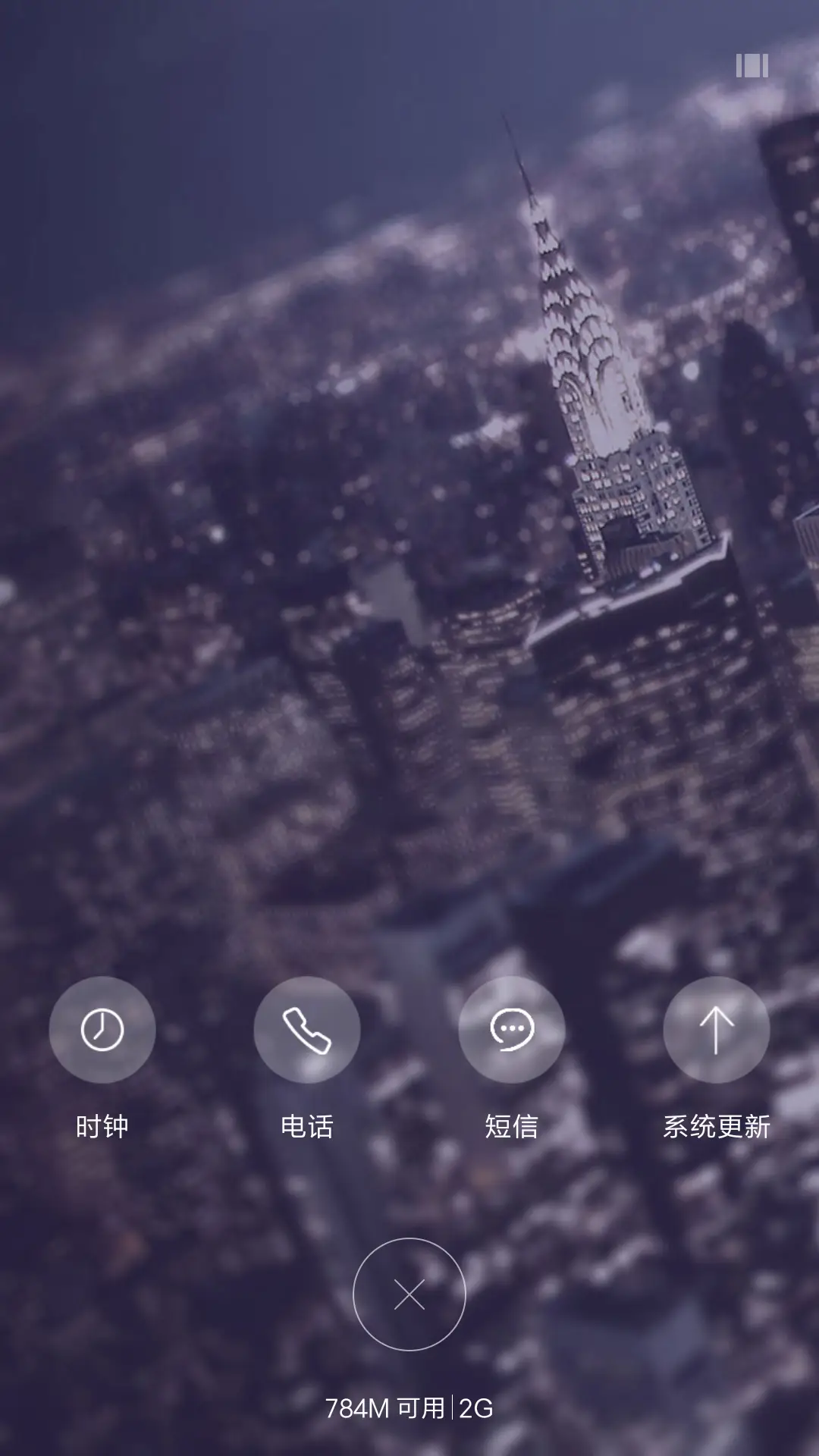Tap the telephone handset icon
819x1456 pixels.
point(307,1029)
